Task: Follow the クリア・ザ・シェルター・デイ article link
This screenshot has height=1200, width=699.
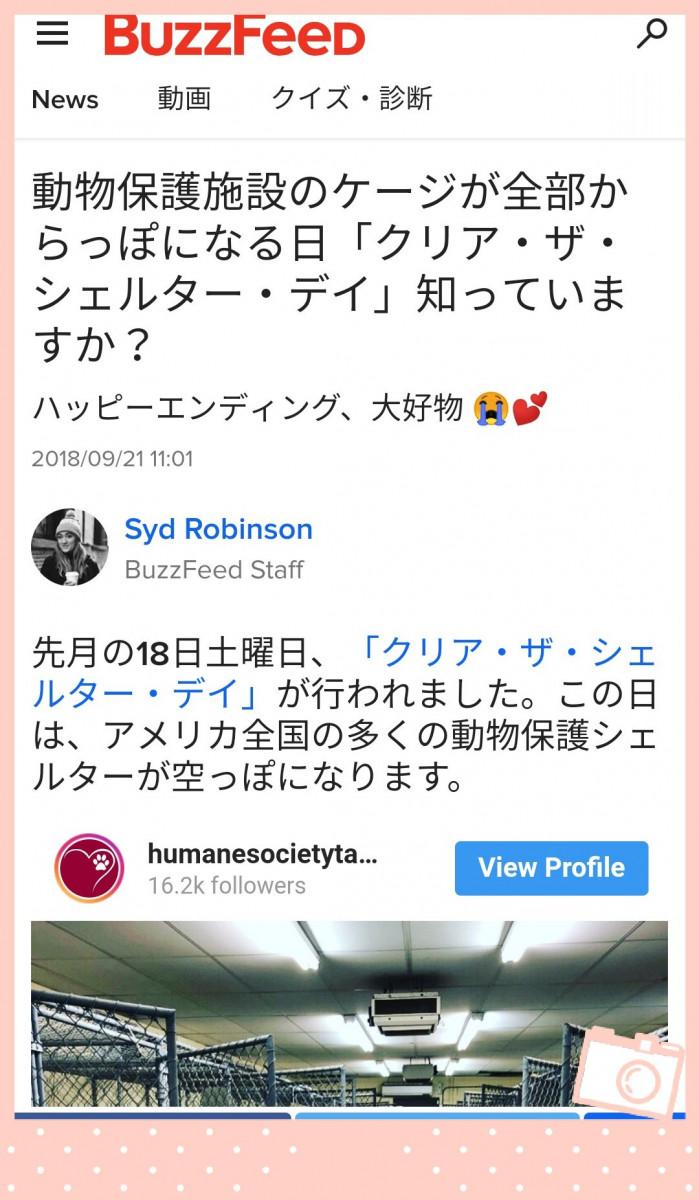Action: point(507,657)
